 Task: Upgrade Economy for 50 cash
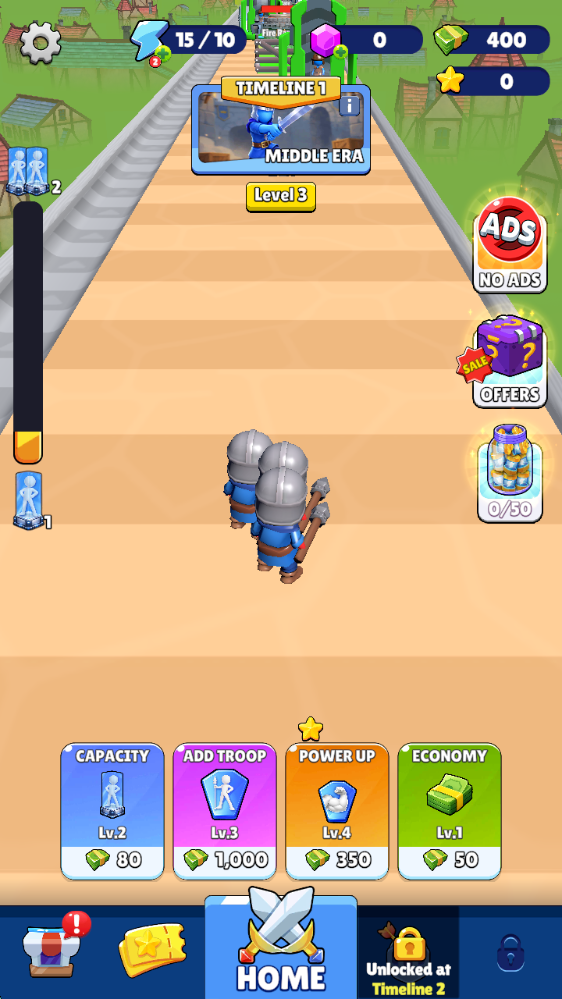449,810
